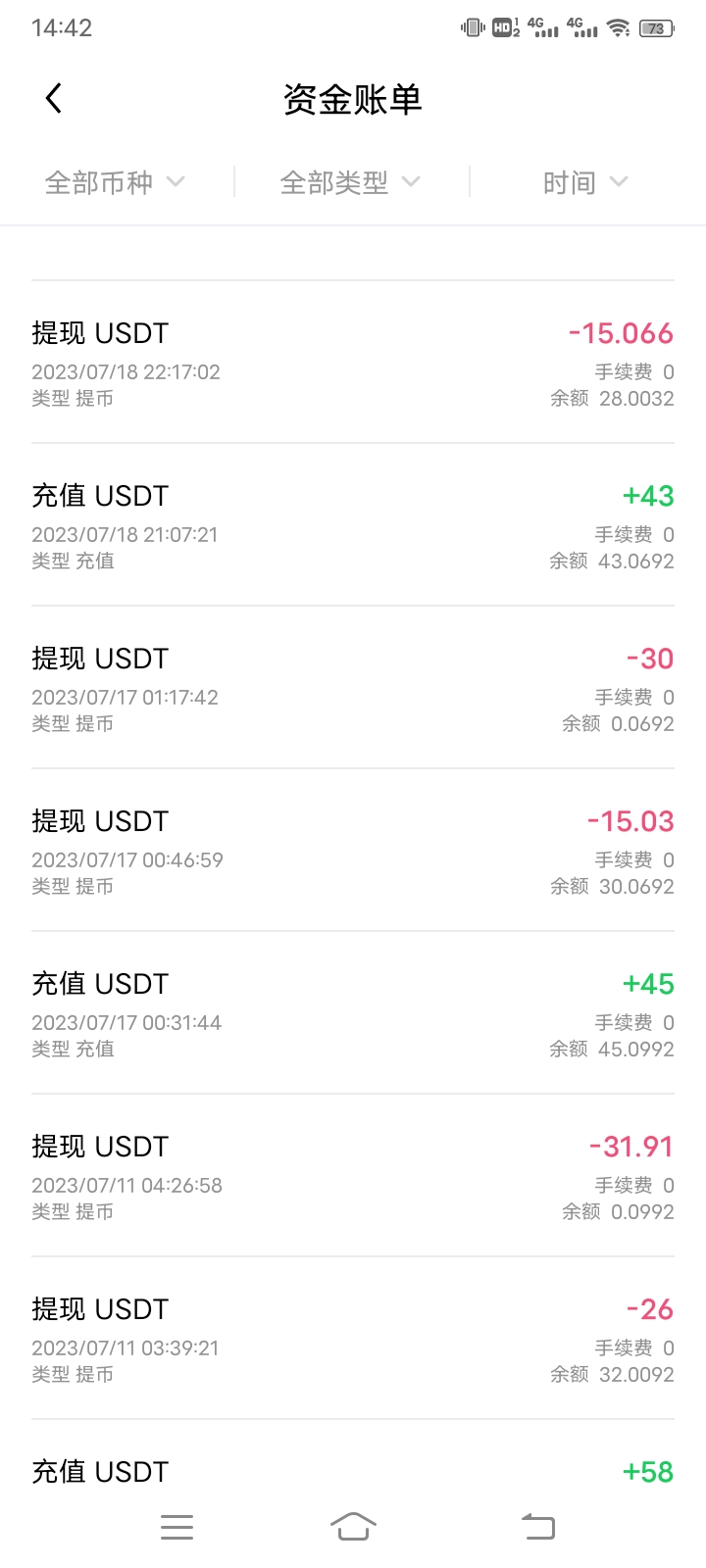View the -26 USDT withdrawal entry
706x1568 pixels.
[x=353, y=1339]
